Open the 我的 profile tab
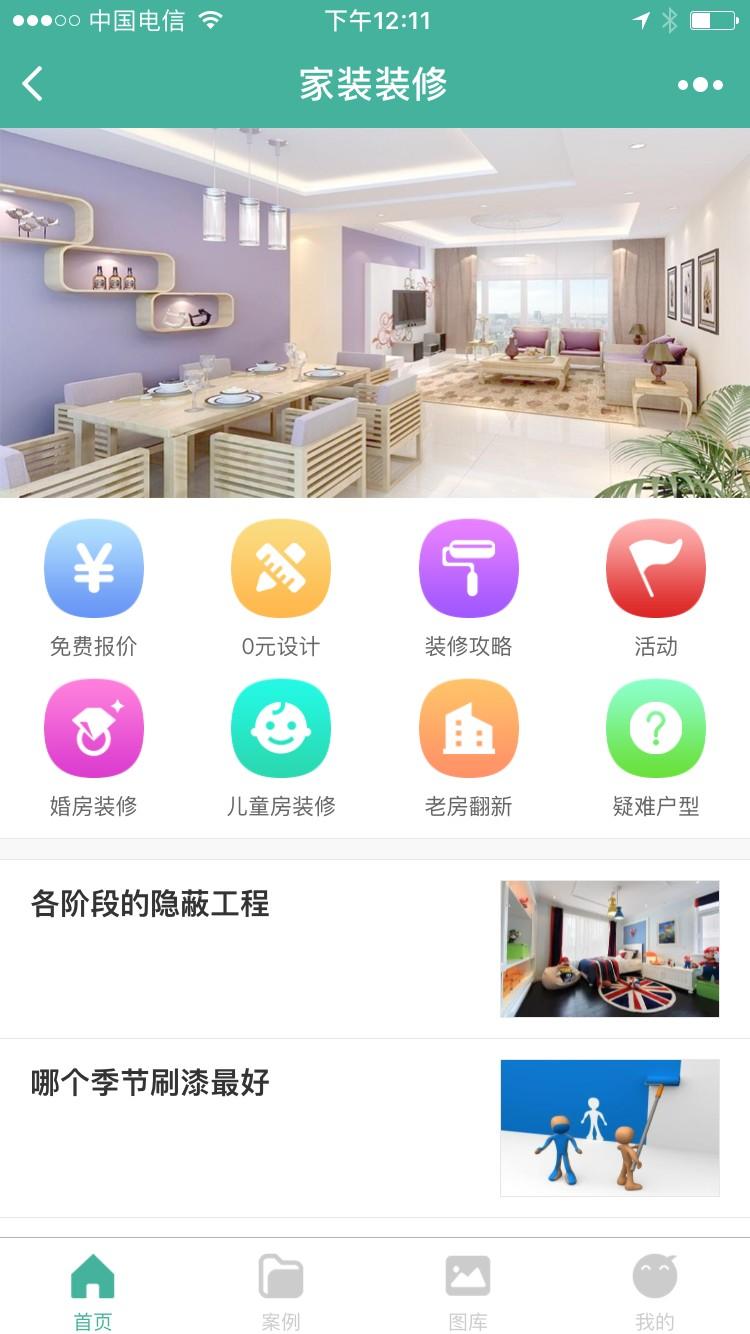Image resolution: width=750 pixels, height=1334 pixels. point(655,1291)
